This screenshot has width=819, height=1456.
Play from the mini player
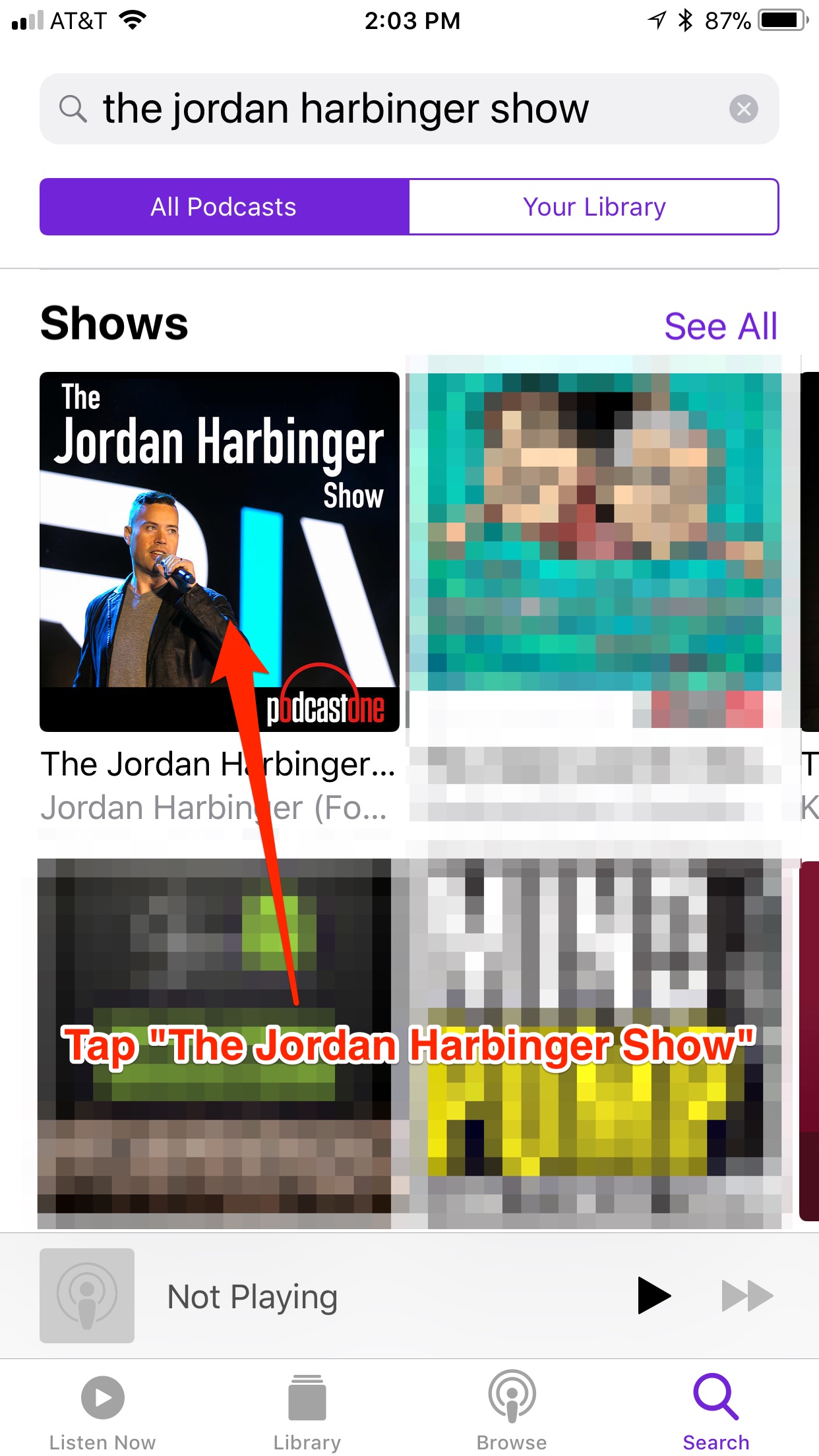coord(653,1296)
